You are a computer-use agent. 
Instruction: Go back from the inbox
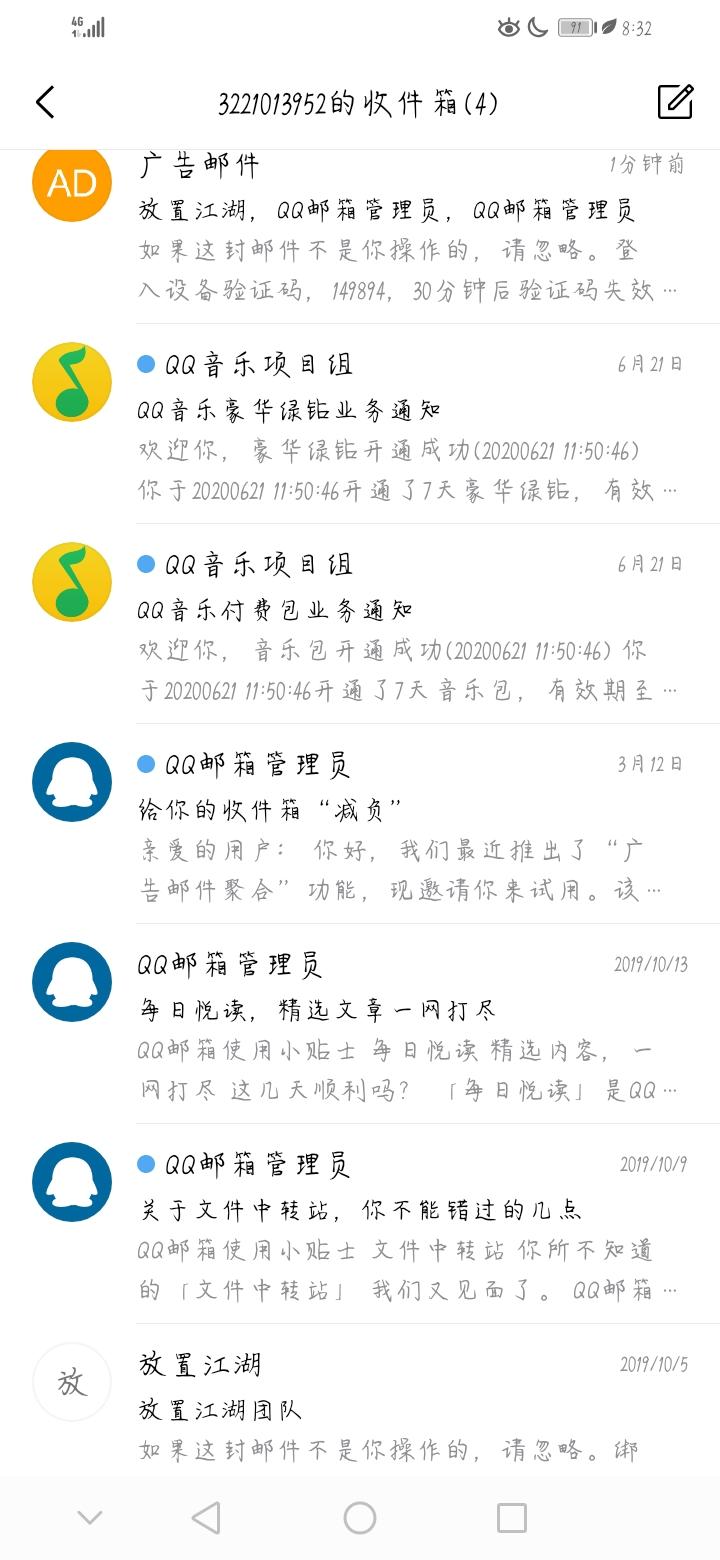point(45,102)
